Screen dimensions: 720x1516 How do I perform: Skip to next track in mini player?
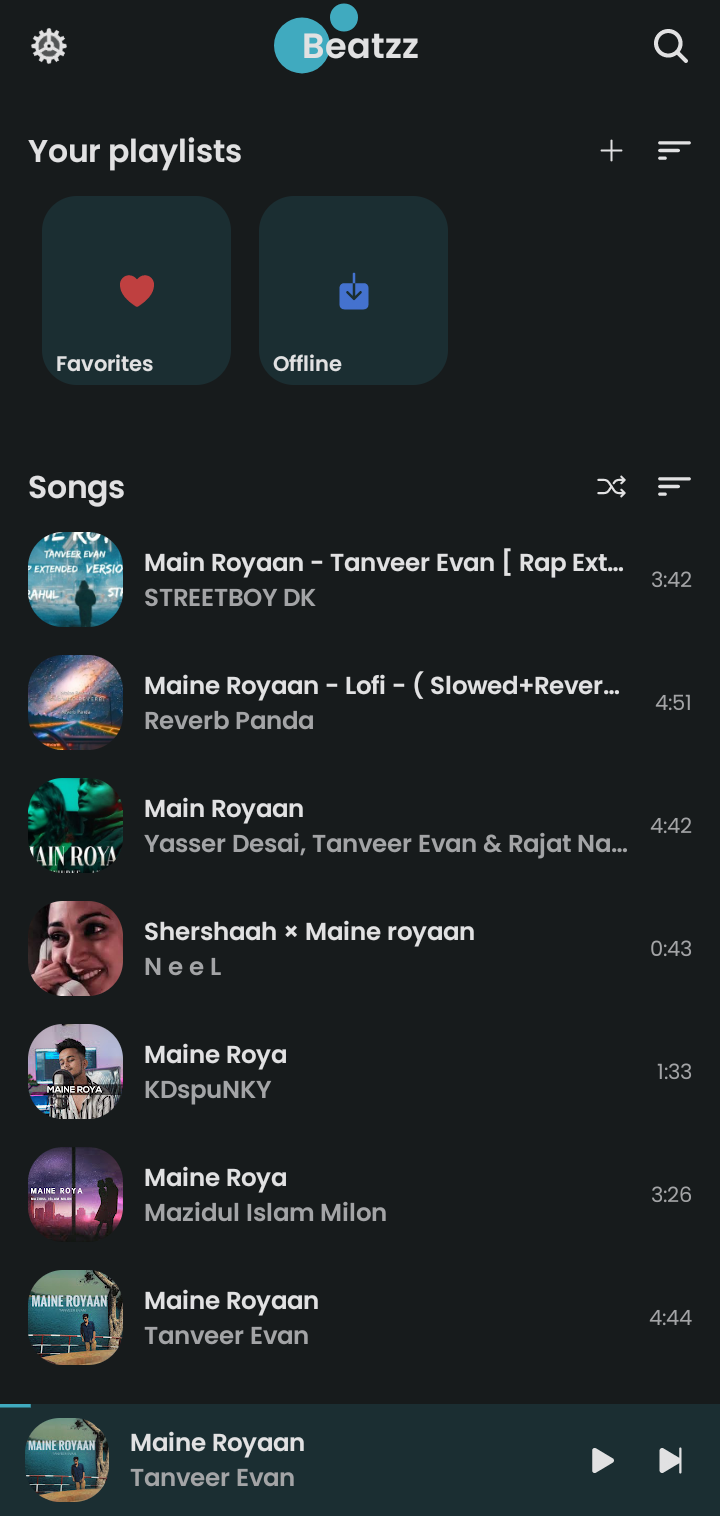(x=671, y=1461)
